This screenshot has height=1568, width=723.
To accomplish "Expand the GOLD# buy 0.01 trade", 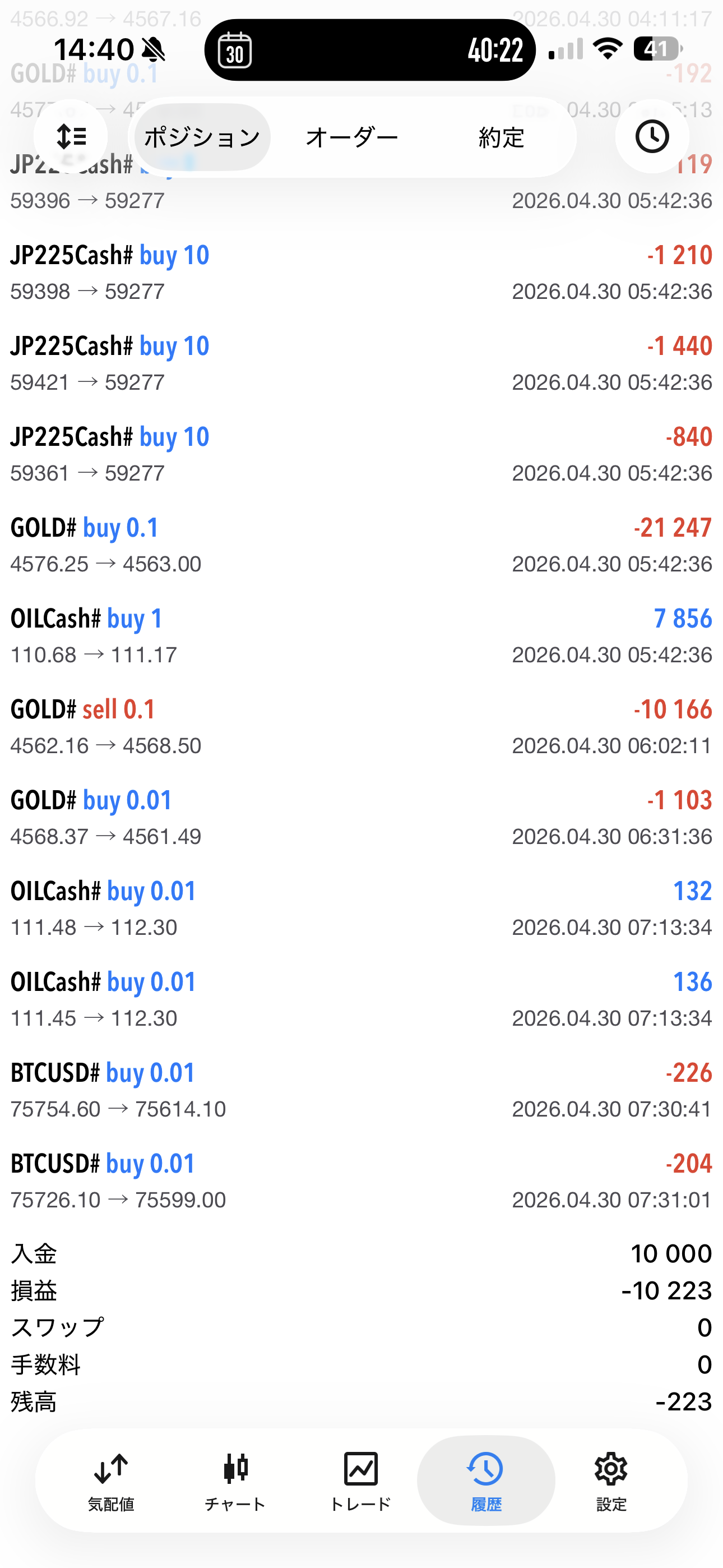I will [361, 818].
